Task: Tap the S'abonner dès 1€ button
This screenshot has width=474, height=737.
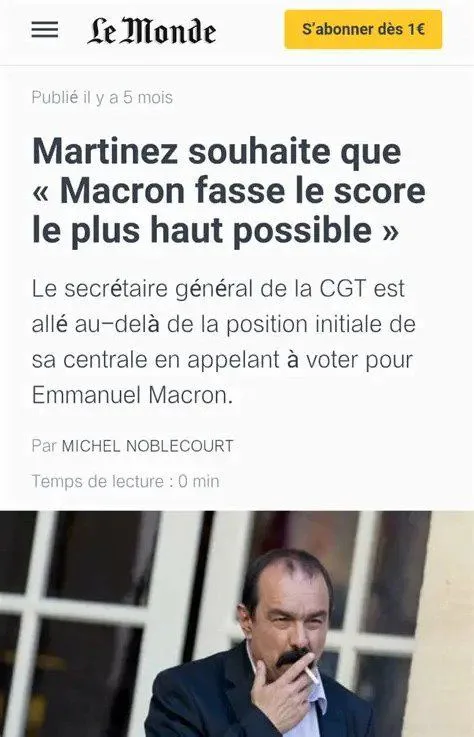Action: 363,30
